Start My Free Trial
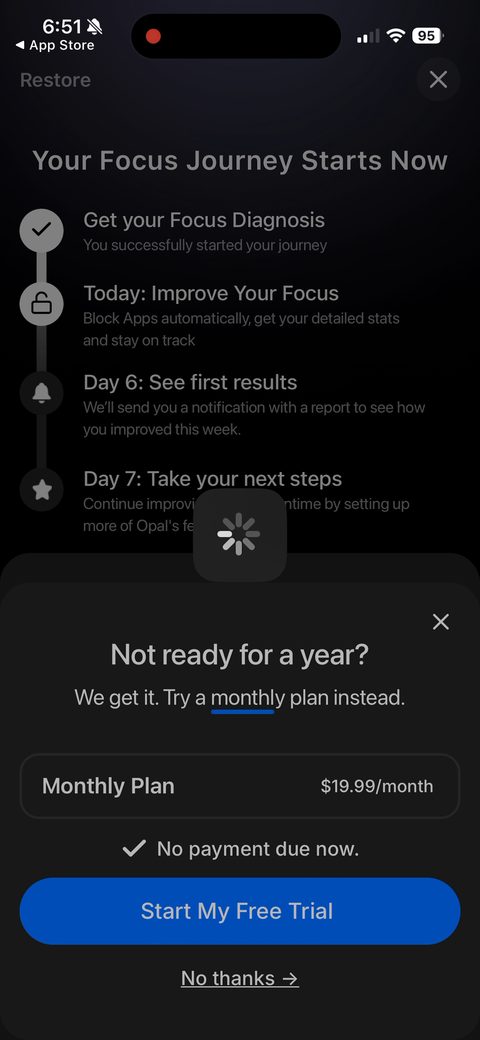 click(x=240, y=911)
